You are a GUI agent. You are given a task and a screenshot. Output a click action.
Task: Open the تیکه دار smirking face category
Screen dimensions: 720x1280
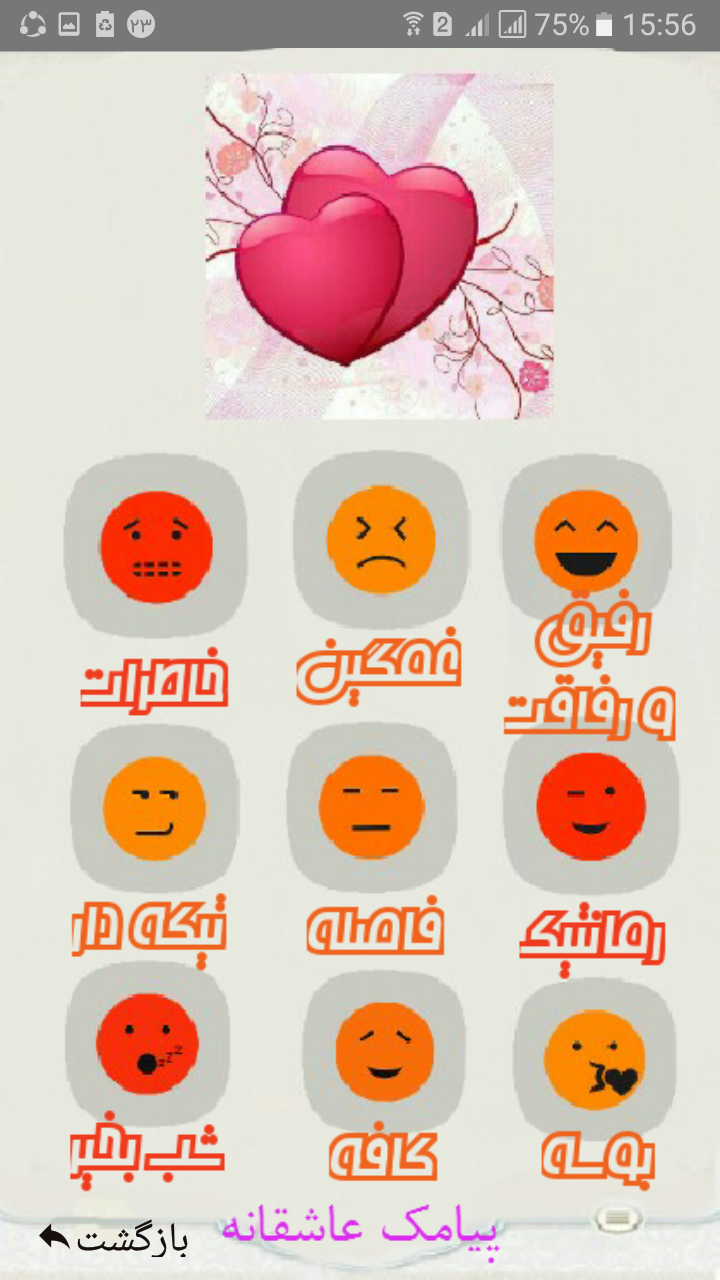(x=154, y=808)
